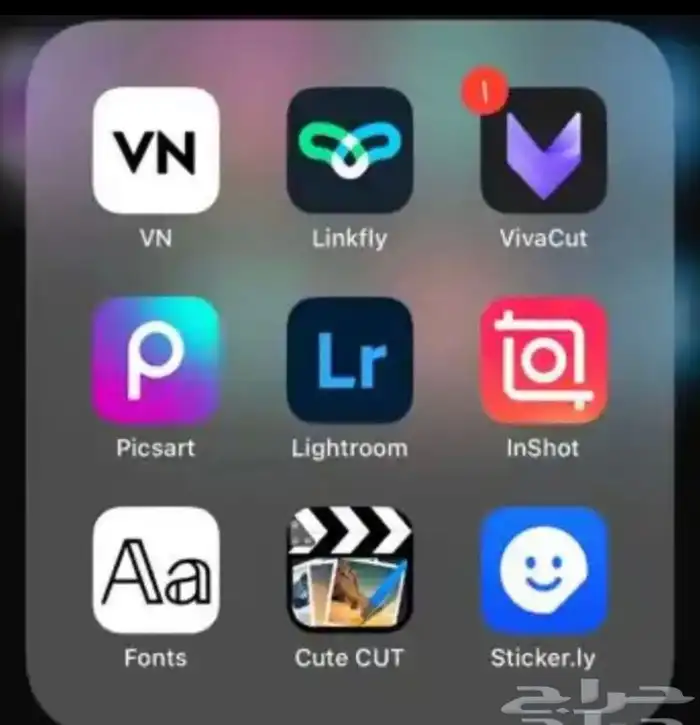Launch the InShot app
This screenshot has height=725, width=700.
point(543,360)
